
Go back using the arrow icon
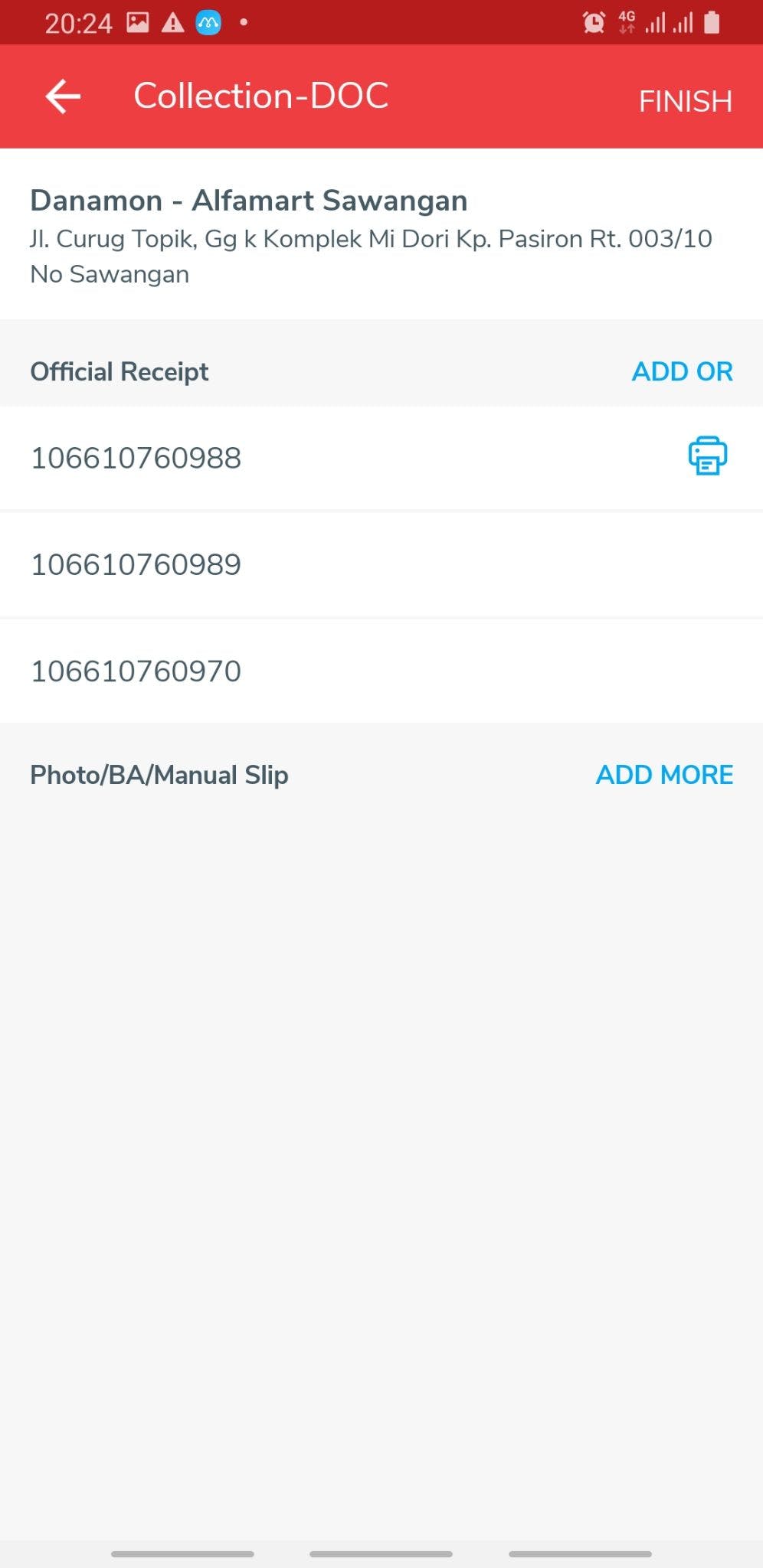pos(63,97)
